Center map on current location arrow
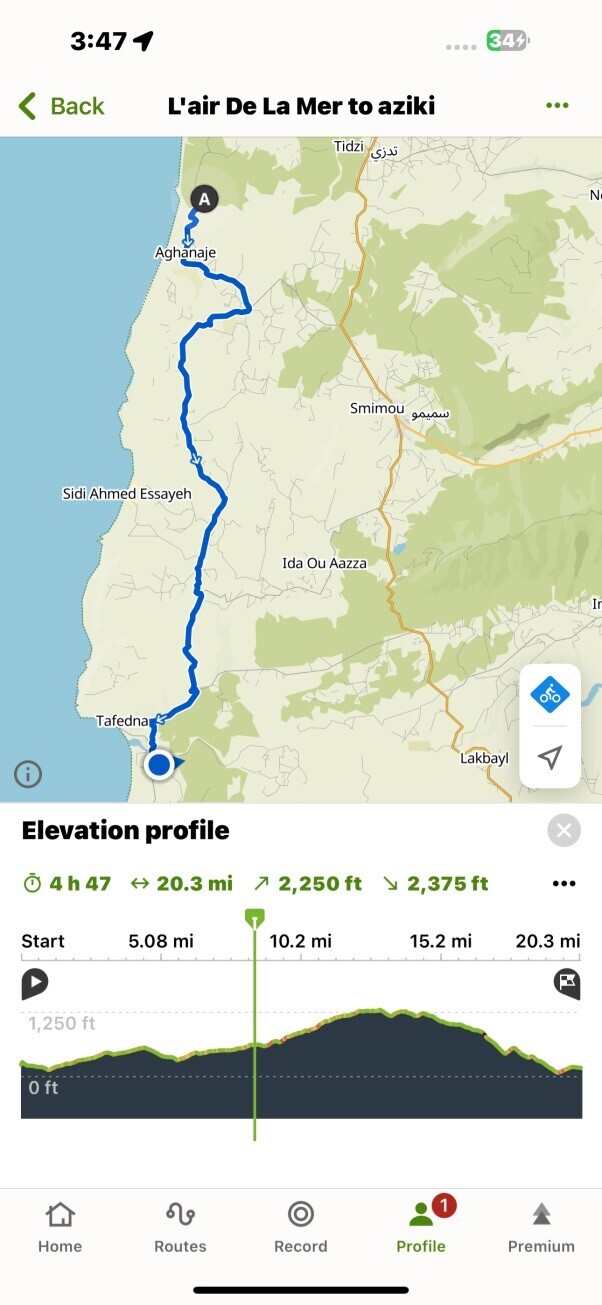Screen dimensions: 602x1305 [x=550, y=757]
